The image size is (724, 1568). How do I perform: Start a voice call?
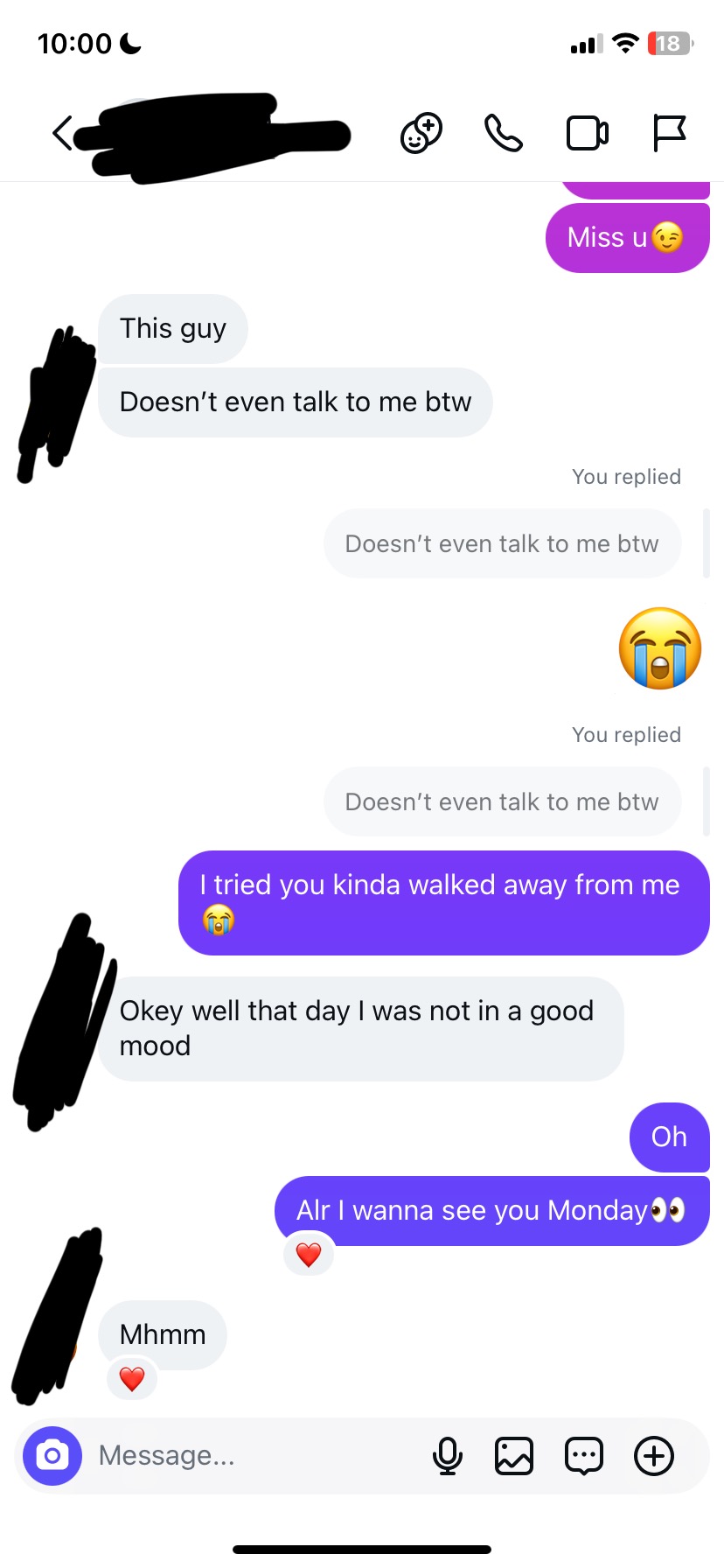coord(504,134)
